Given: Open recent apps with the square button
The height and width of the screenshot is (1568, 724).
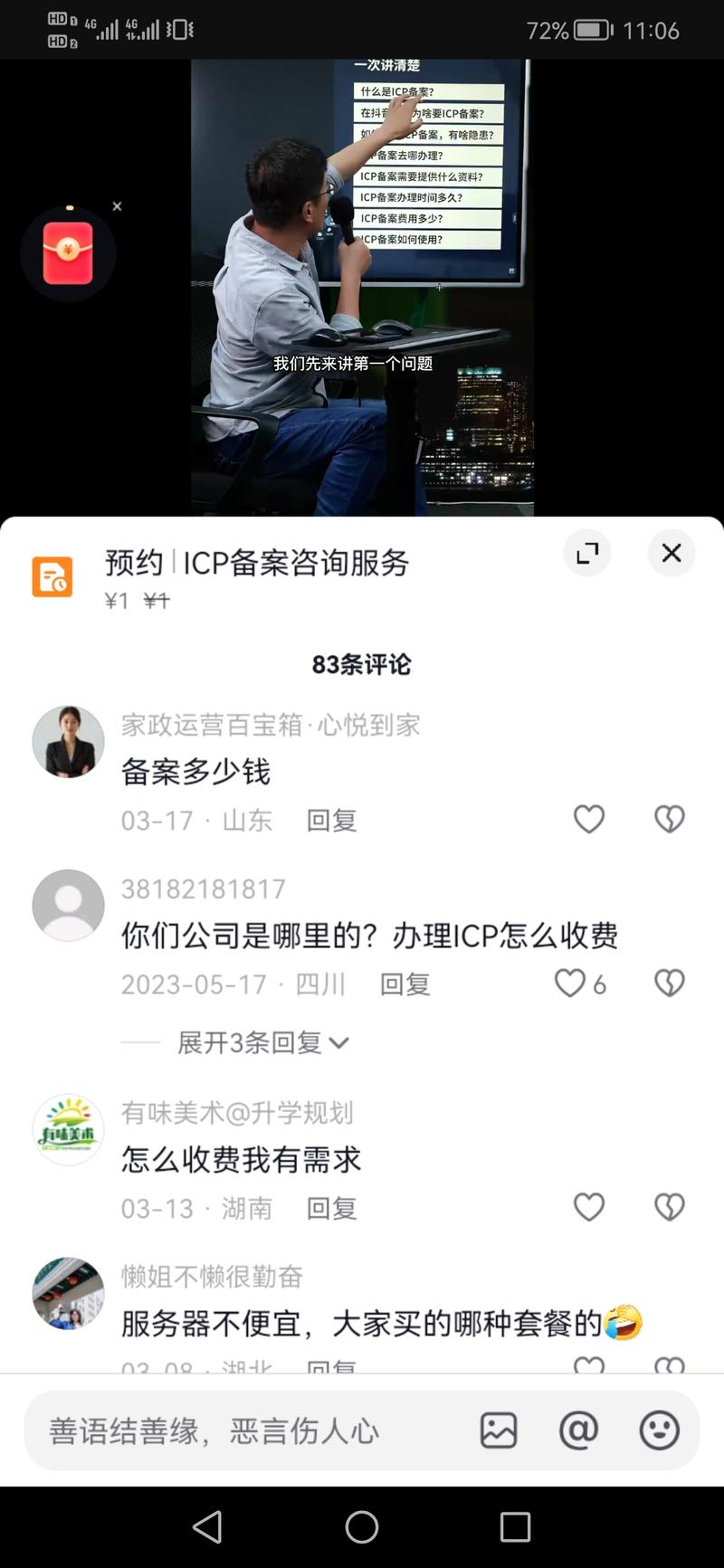Looking at the screenshot, I should [x=515, y=1527].
